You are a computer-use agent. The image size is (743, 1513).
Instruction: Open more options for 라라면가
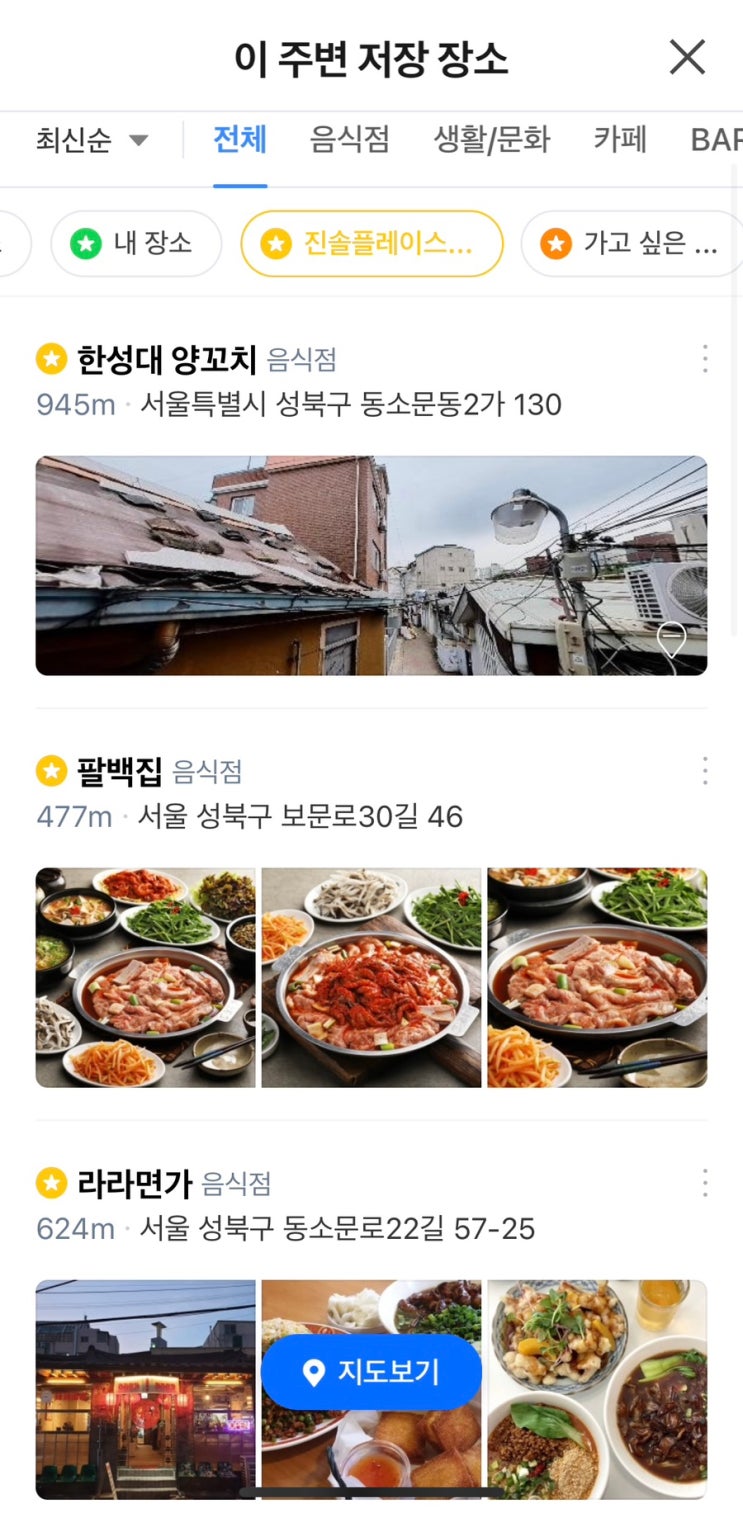[705, 1184]
